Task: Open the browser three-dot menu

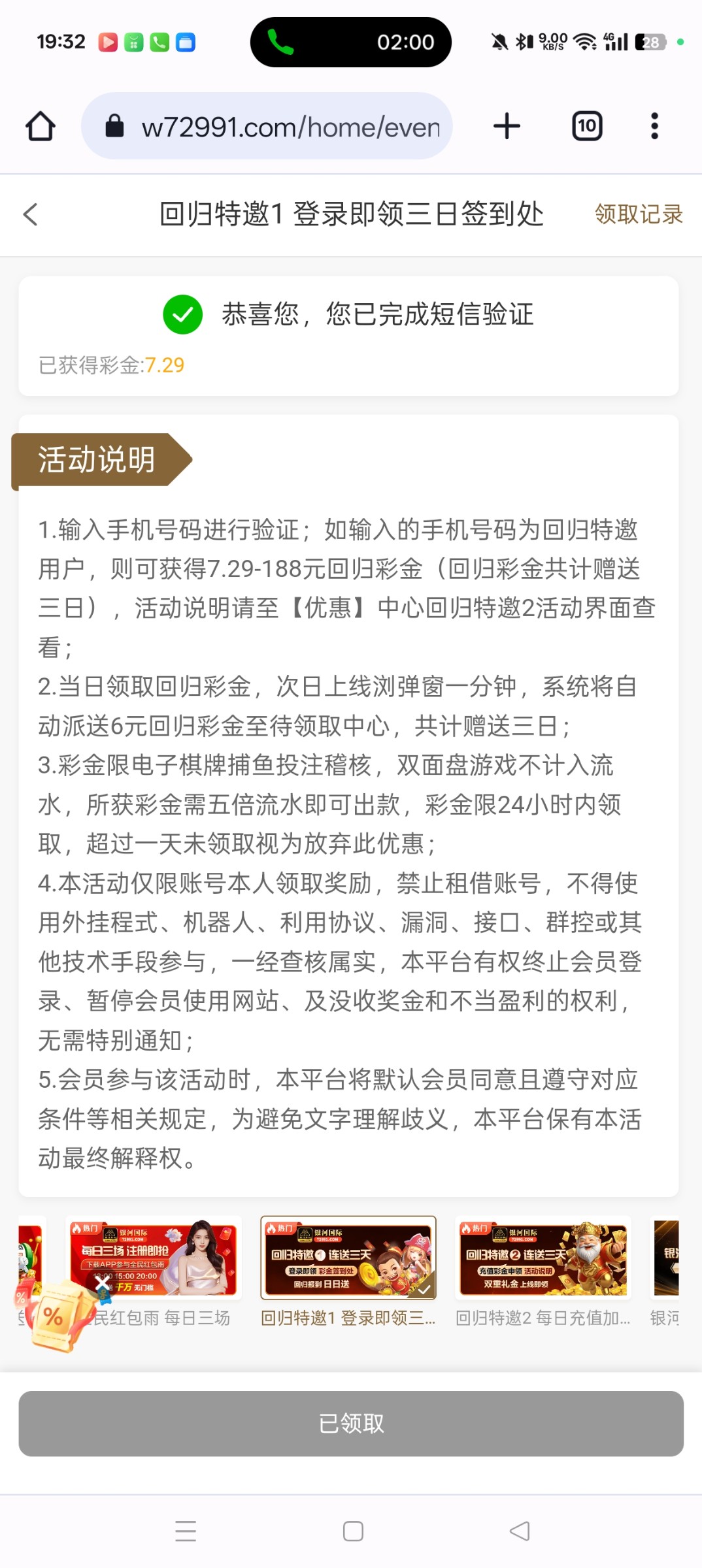Action: tap(653, 125)
